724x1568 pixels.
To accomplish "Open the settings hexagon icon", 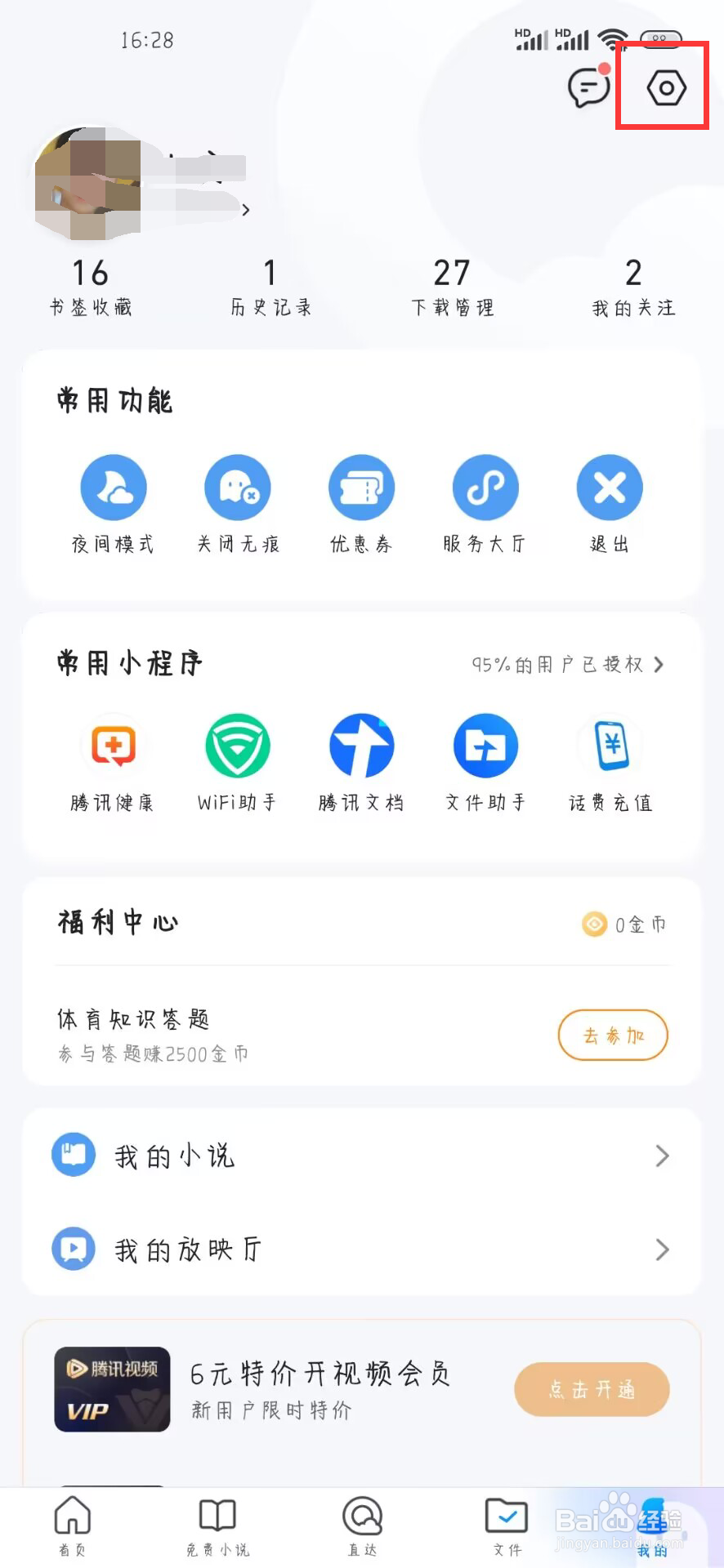I will 666,88.
